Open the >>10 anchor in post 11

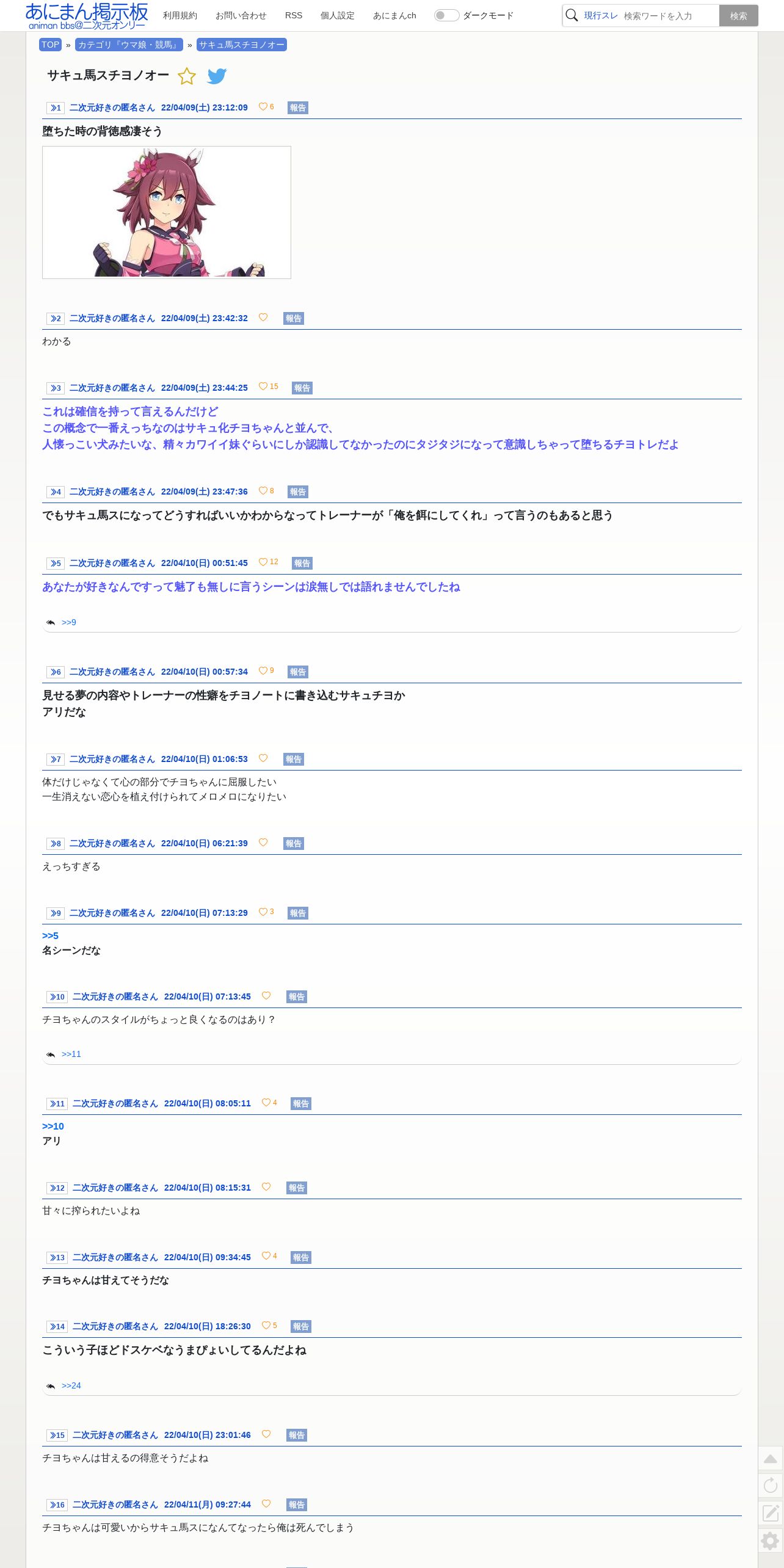tap(53, 1126)
